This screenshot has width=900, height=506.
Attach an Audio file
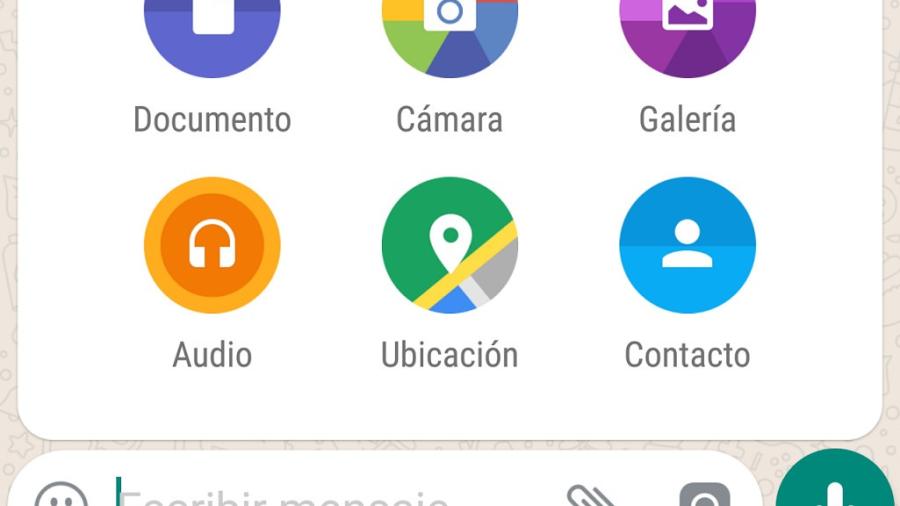pyautogui.click(x=212, y=245)
